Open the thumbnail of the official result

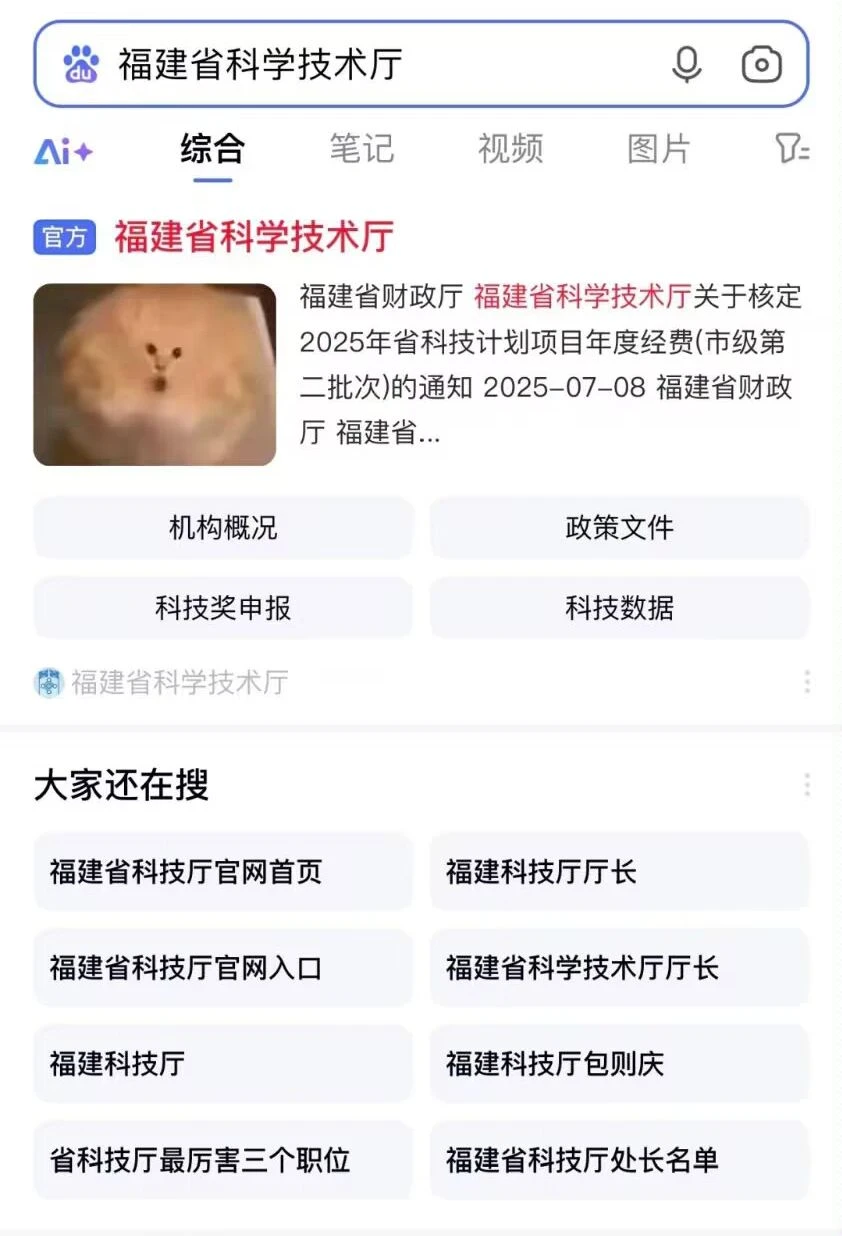point(155,374)
